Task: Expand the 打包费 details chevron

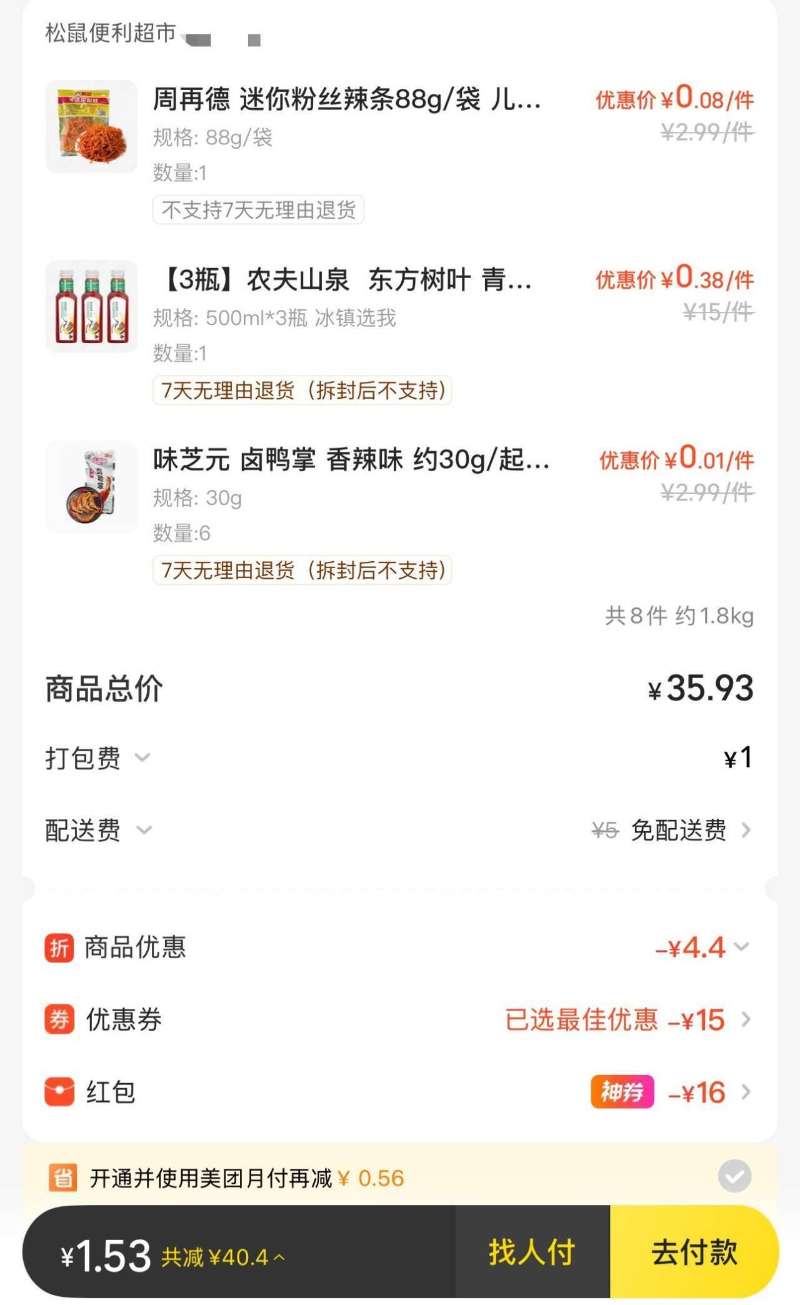Action: point(142,758)
